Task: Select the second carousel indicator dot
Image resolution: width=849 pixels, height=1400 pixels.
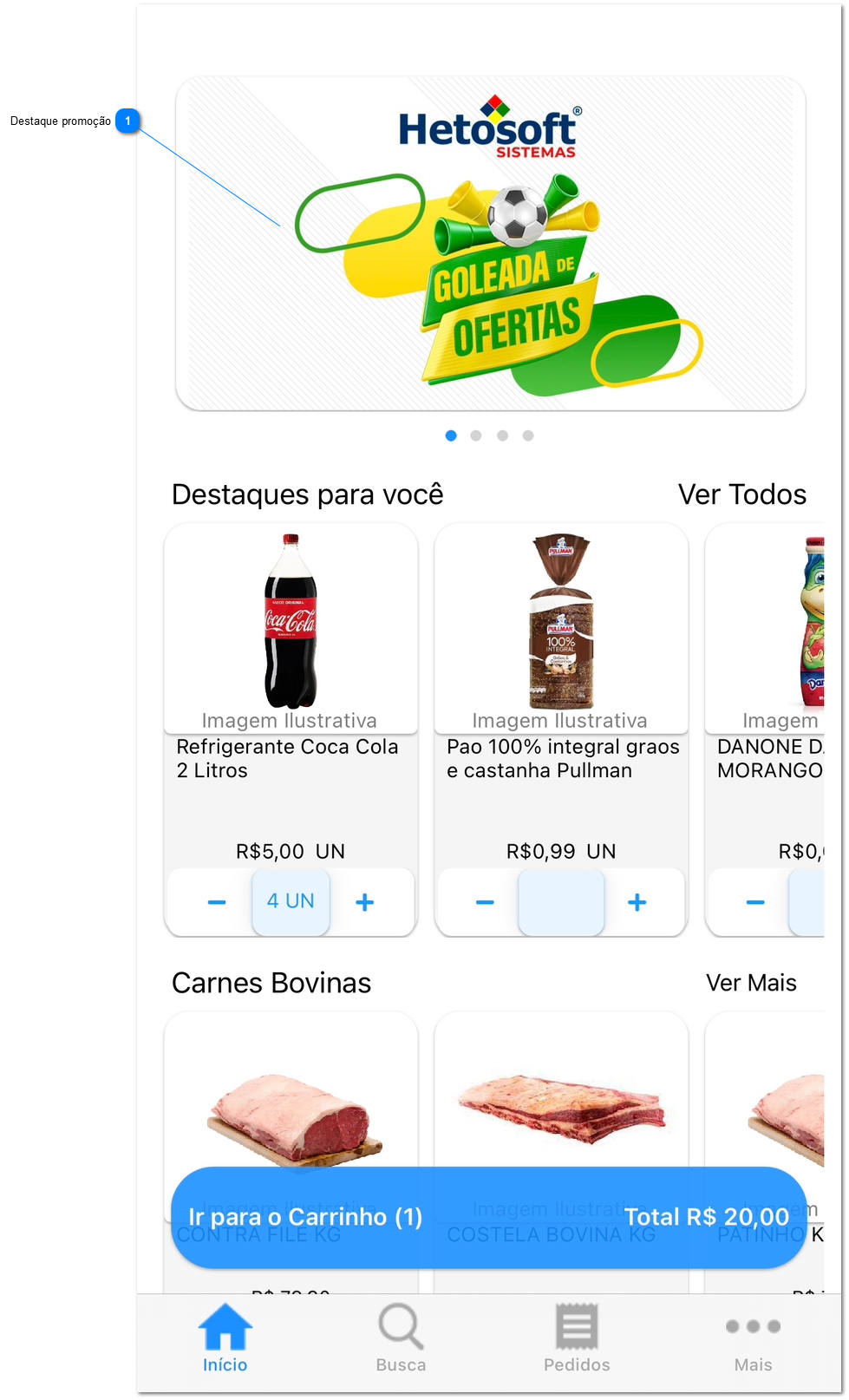Action: click(476, 435)
